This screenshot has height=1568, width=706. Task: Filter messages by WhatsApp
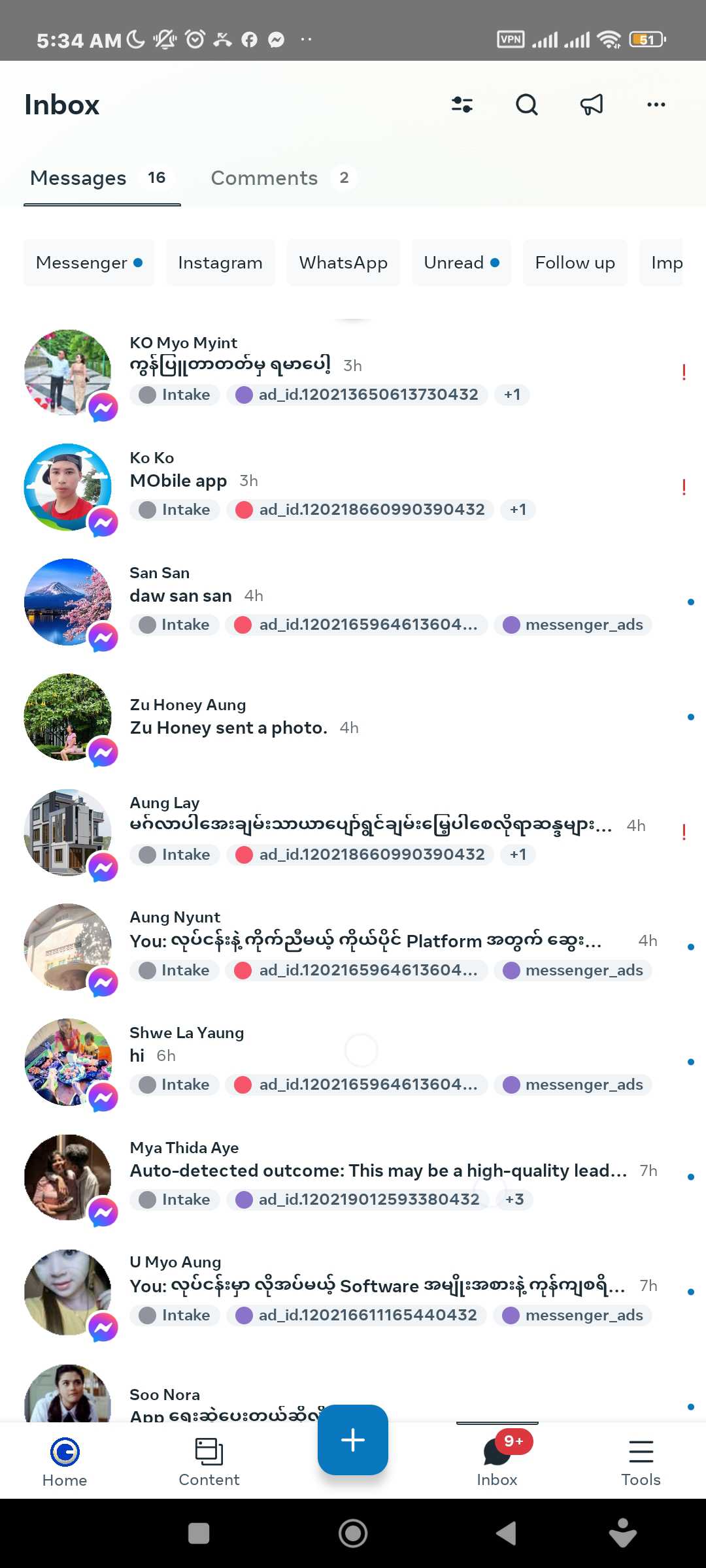(x=343, y=263)
